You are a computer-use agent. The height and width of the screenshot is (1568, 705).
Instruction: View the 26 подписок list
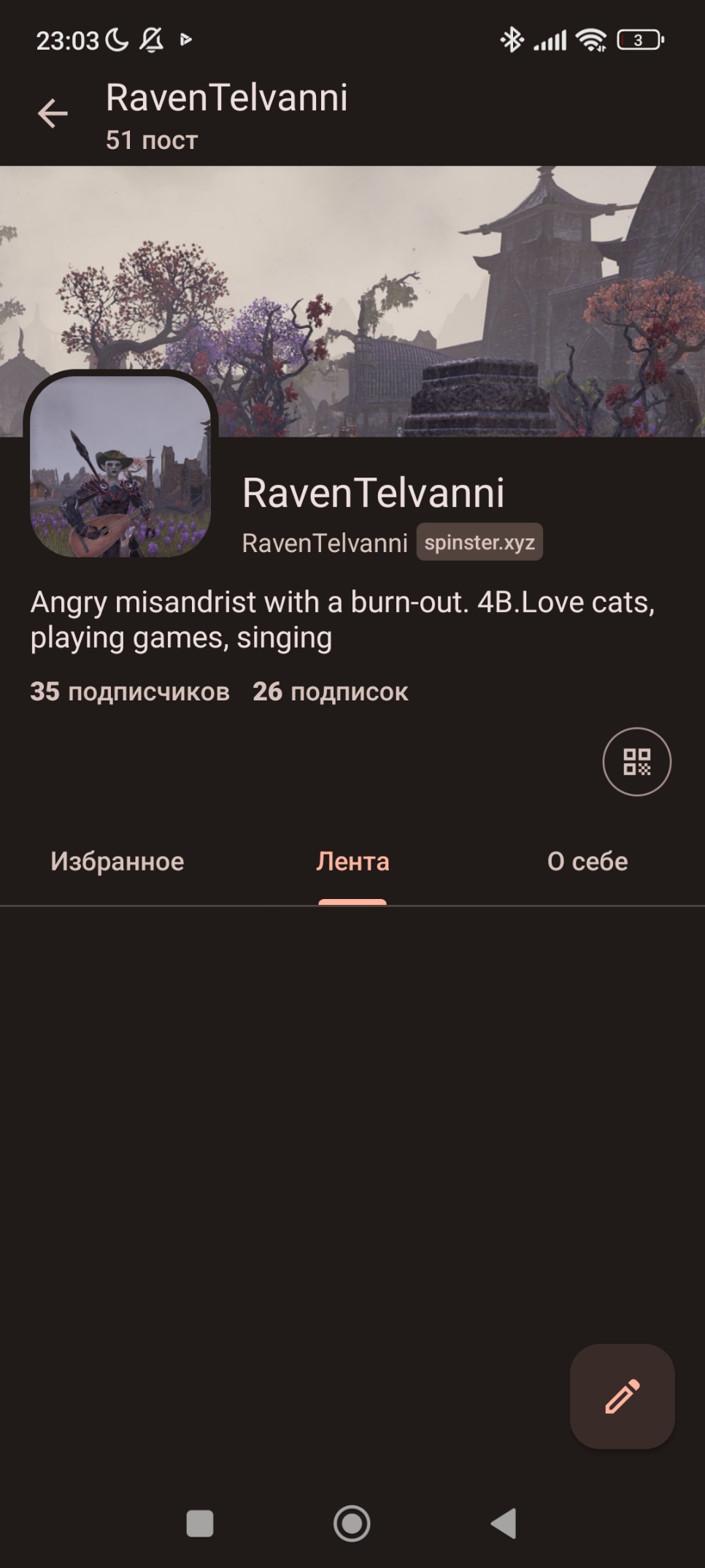pyautogui.click(x=331, y=692)
